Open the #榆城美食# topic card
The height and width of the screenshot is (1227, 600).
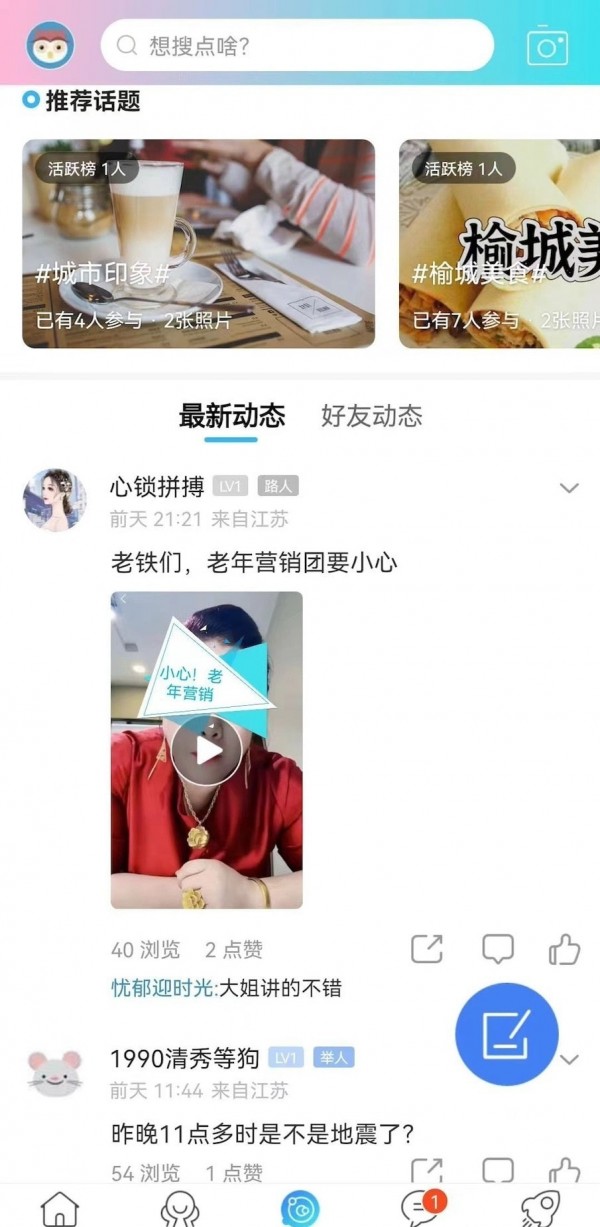(499, 243)
